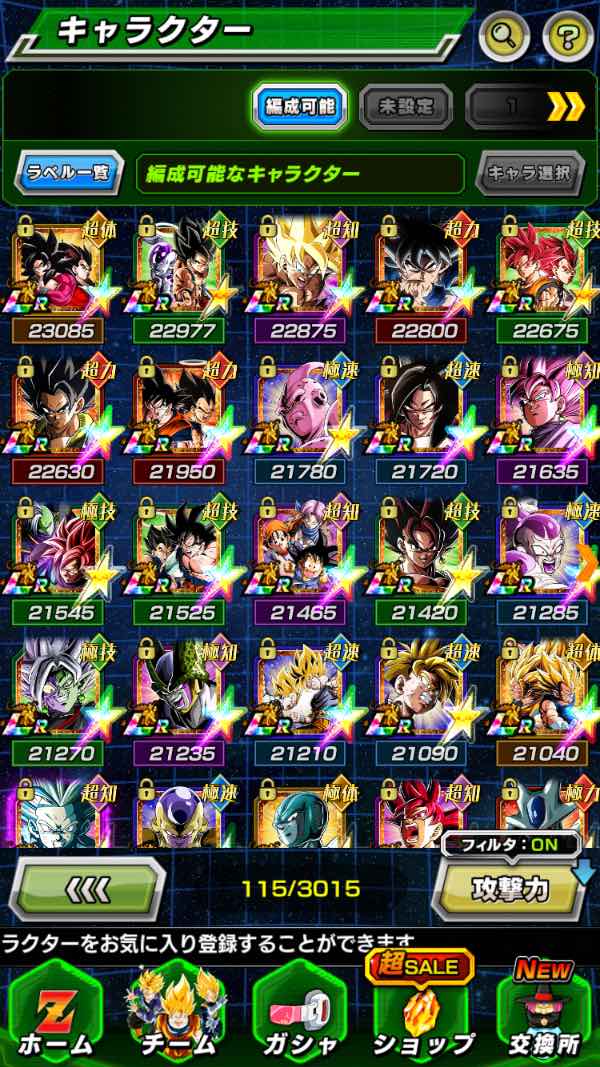Go to the ホーム home tab
The width and height of the screenshot is (600, 1067).
(x=55, y=1012)
